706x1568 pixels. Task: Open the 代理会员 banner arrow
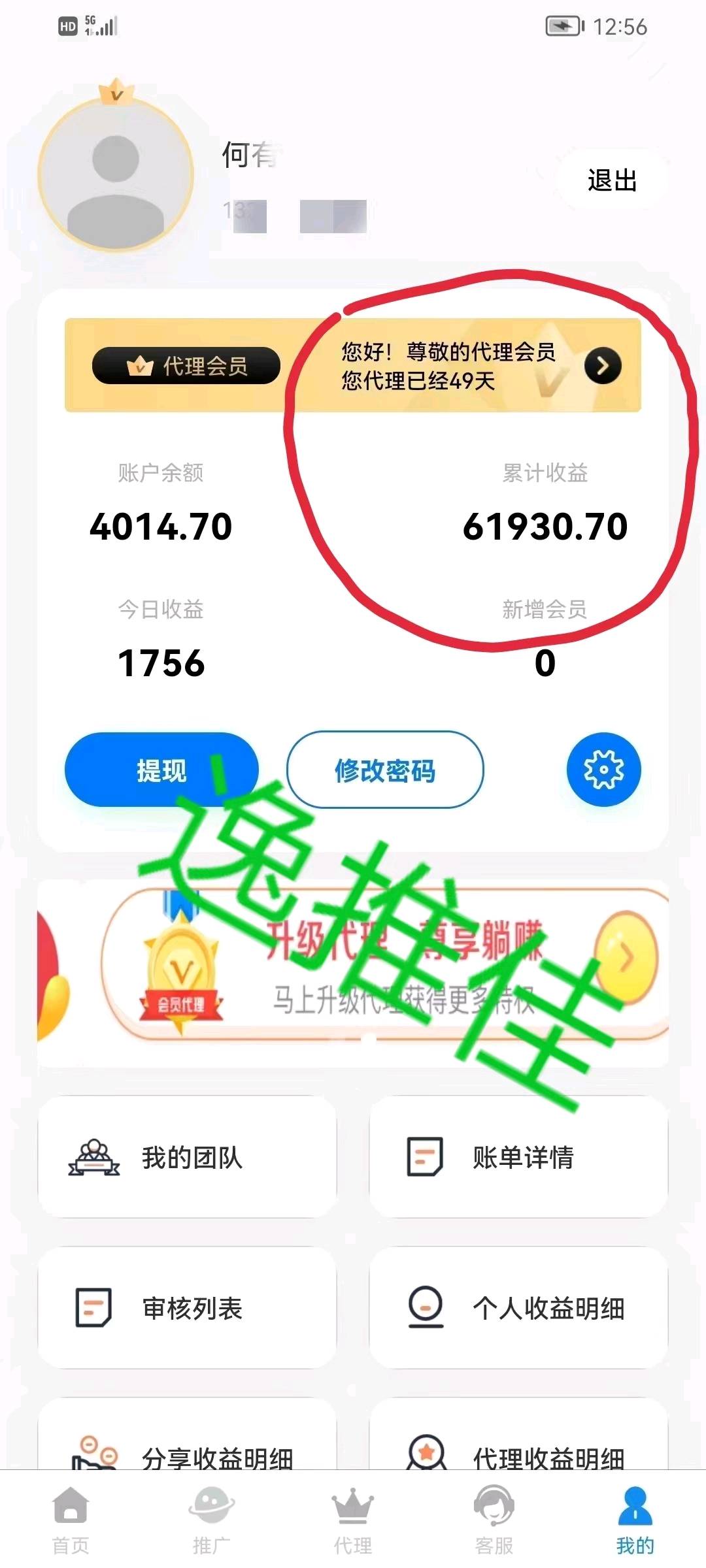point(602,366)
